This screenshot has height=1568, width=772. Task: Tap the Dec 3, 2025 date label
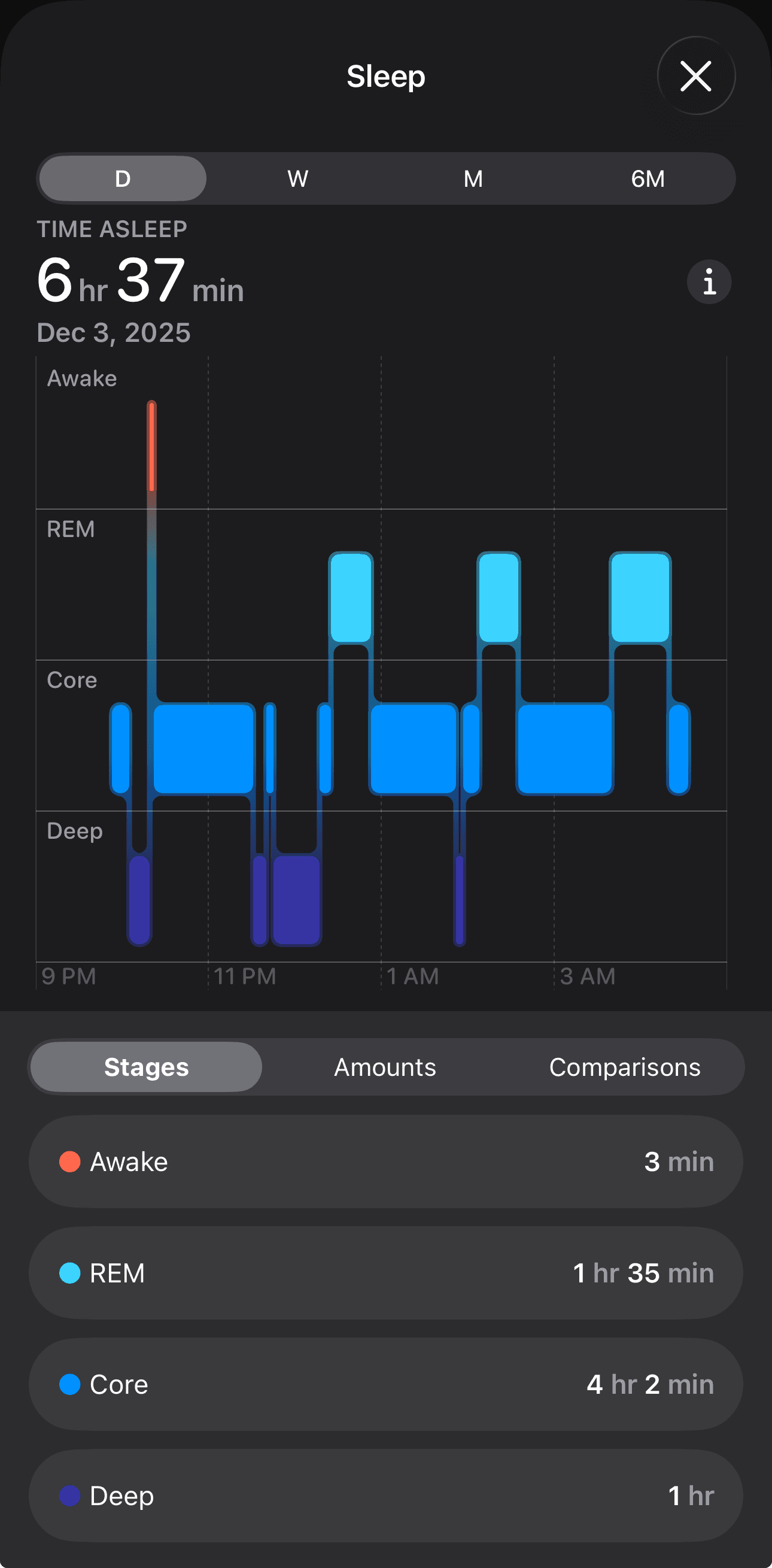[x=114, y=332]
